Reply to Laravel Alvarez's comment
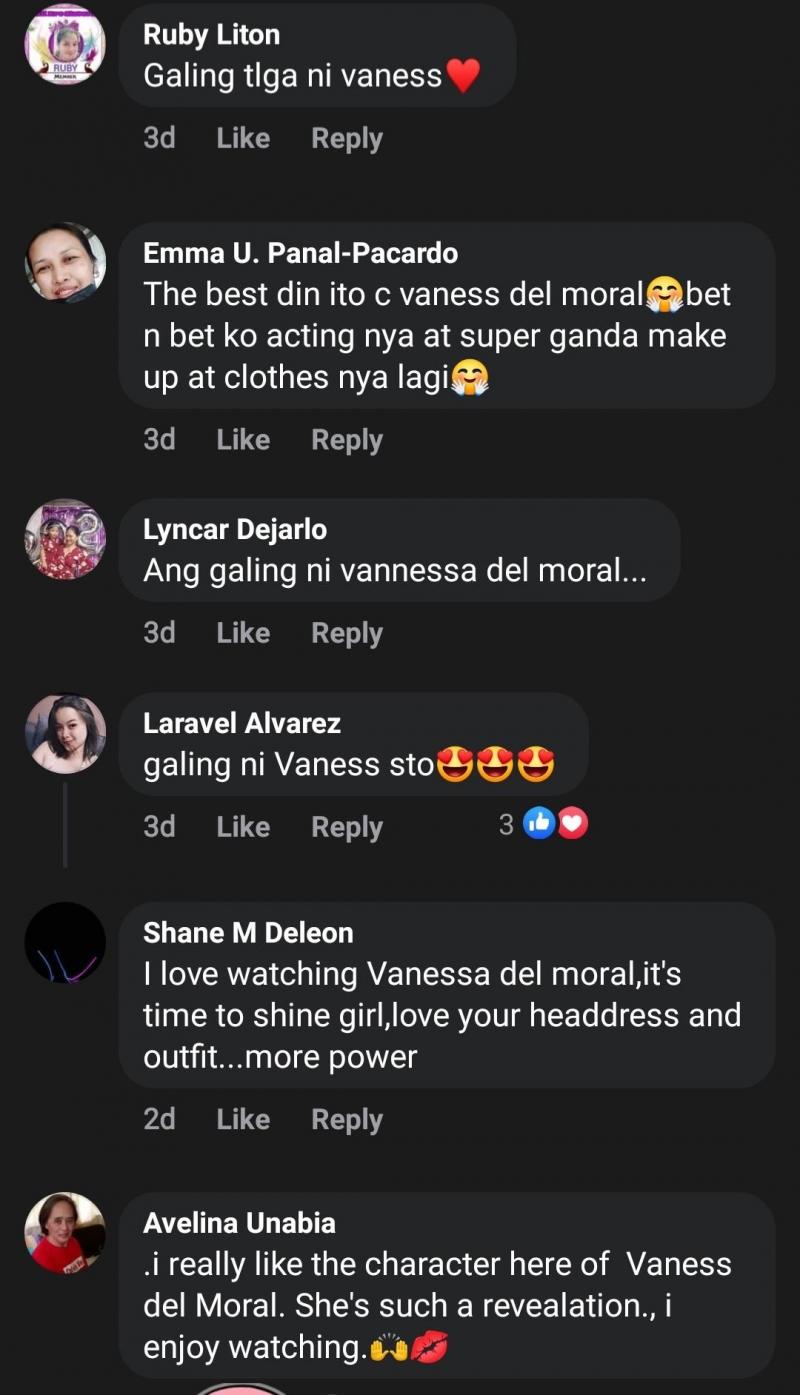Viewport: 800px width, 1395px height. (347, 827)
